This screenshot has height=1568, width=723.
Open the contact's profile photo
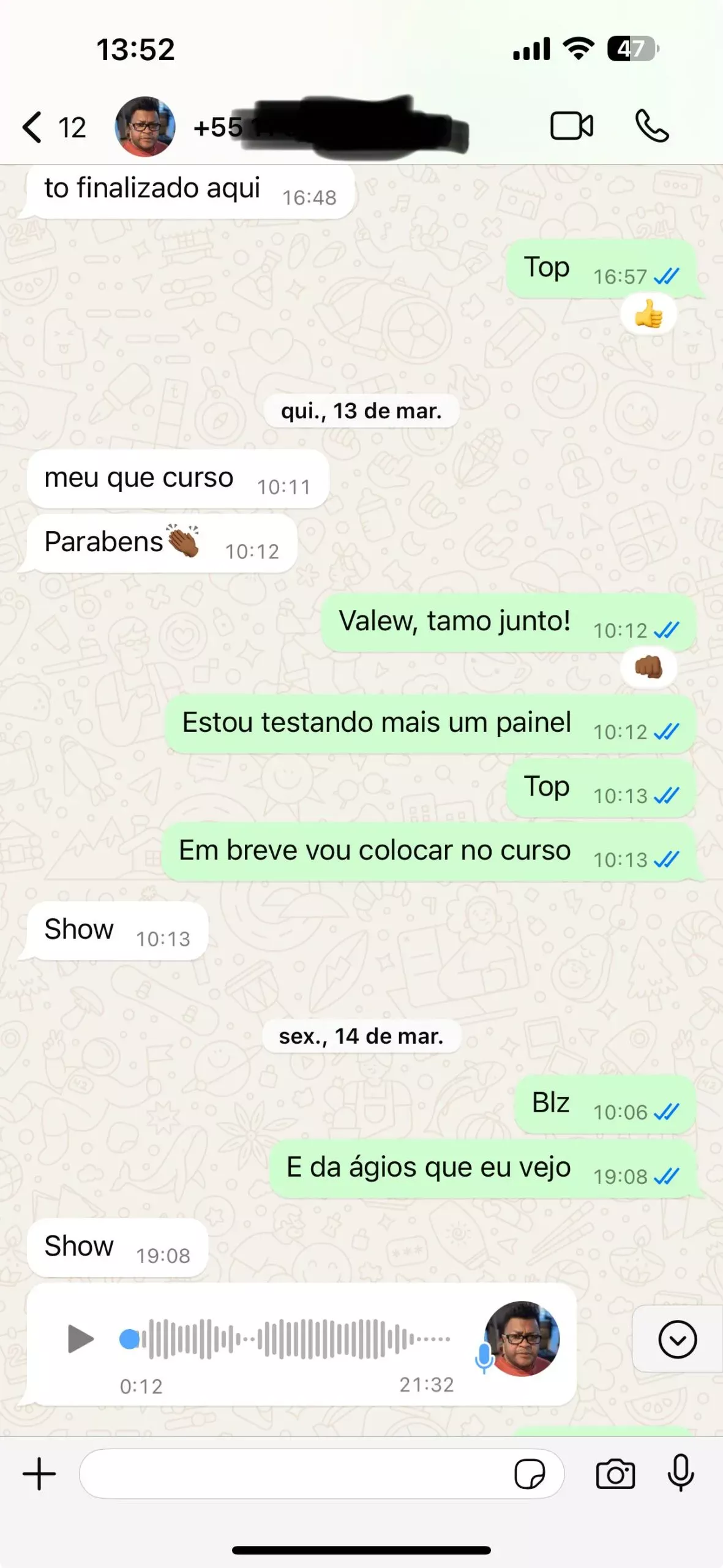coord(145,127)
